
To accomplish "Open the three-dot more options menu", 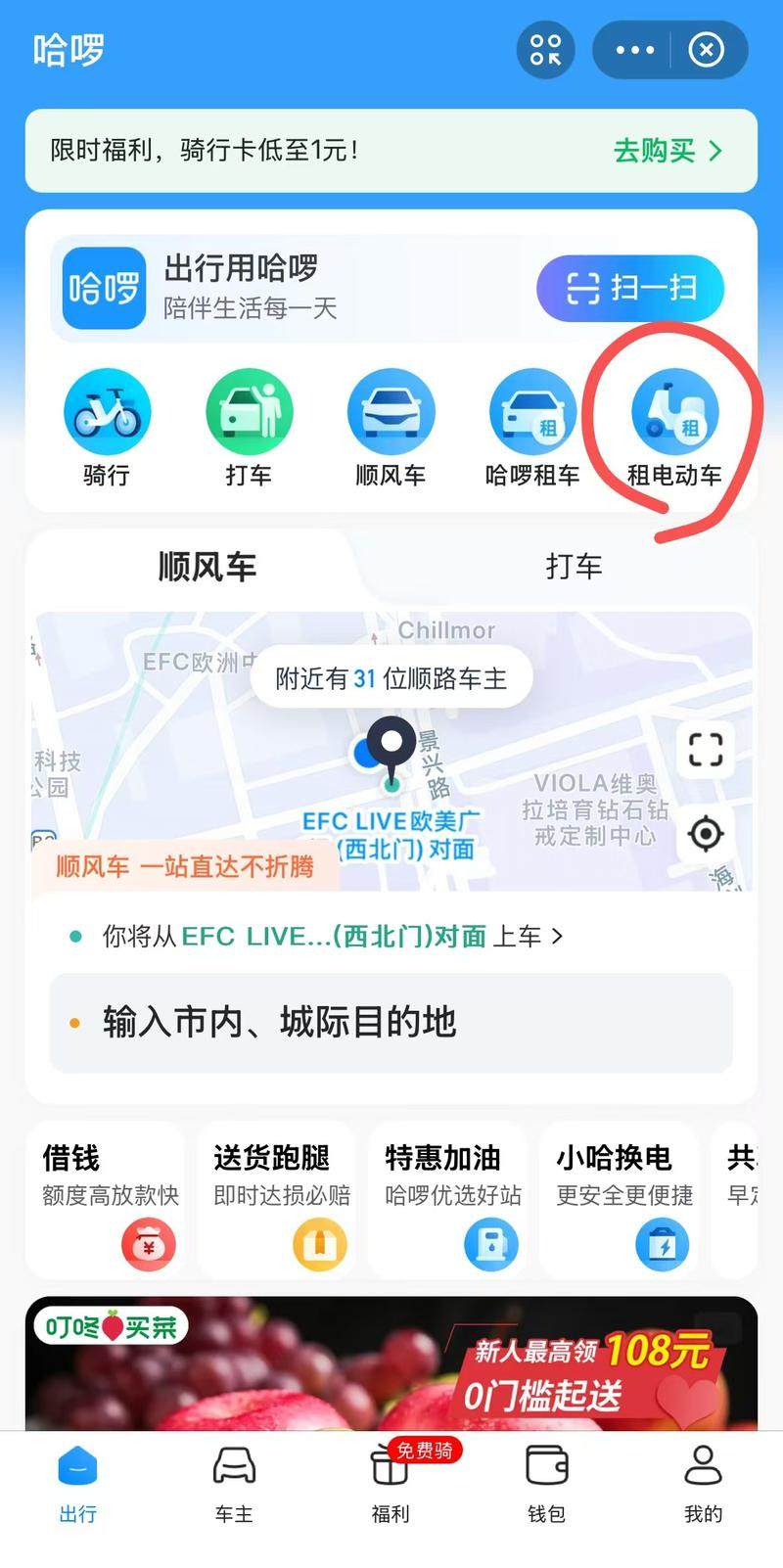I will pos(634,50).
